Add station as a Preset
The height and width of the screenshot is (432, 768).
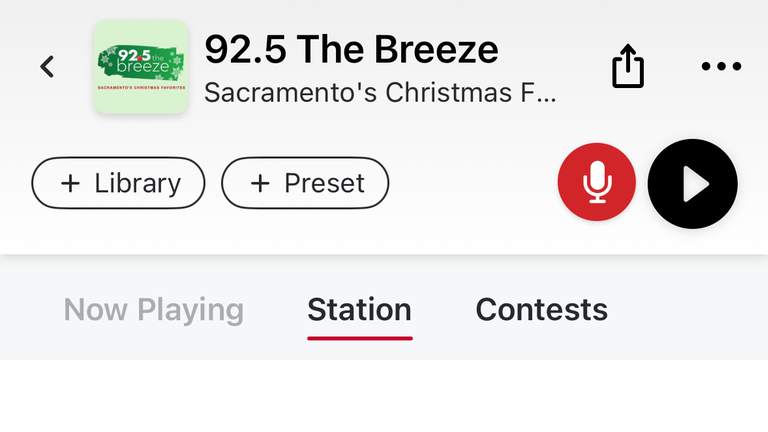[305, 184]
